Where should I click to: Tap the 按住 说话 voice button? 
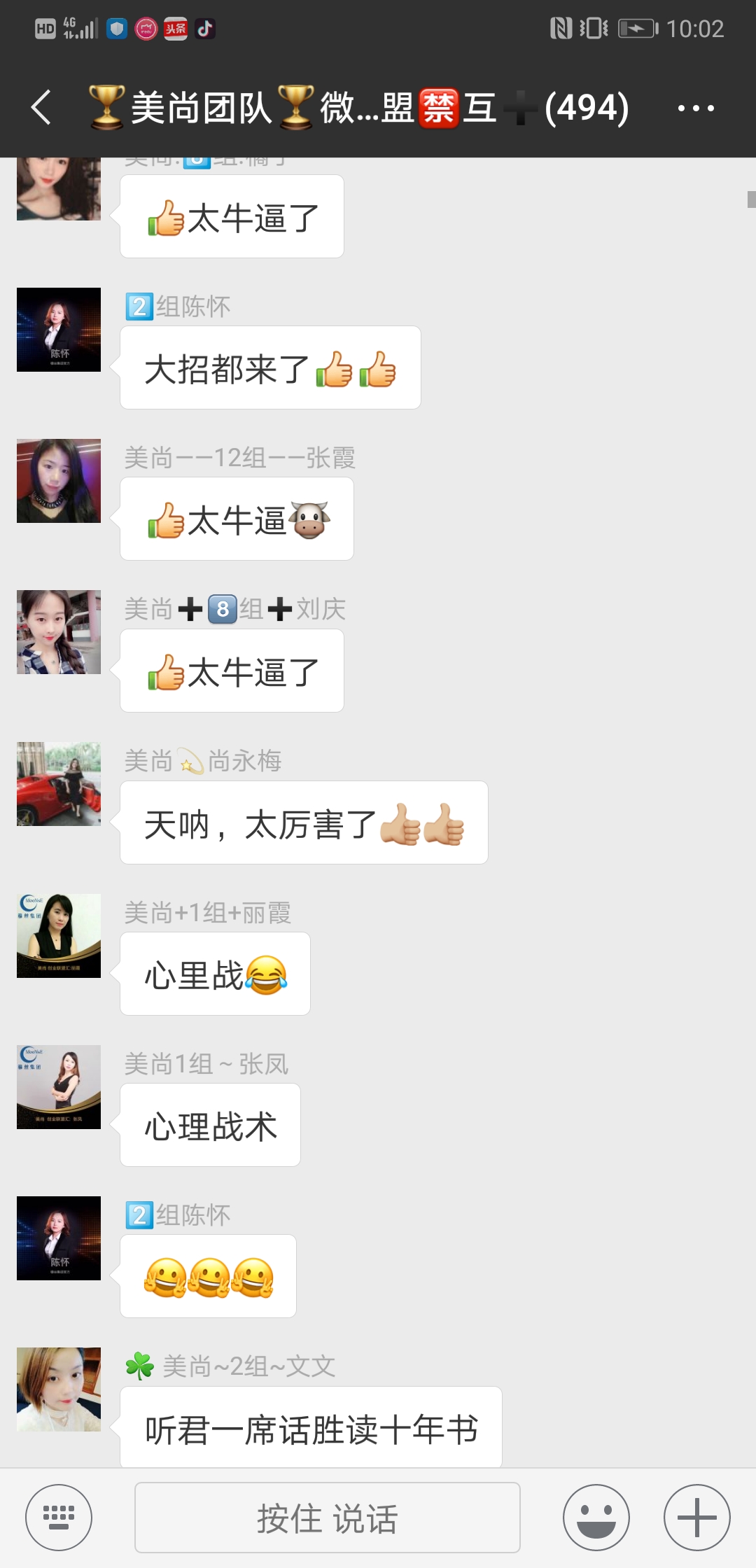click(x=327, y=1518)
